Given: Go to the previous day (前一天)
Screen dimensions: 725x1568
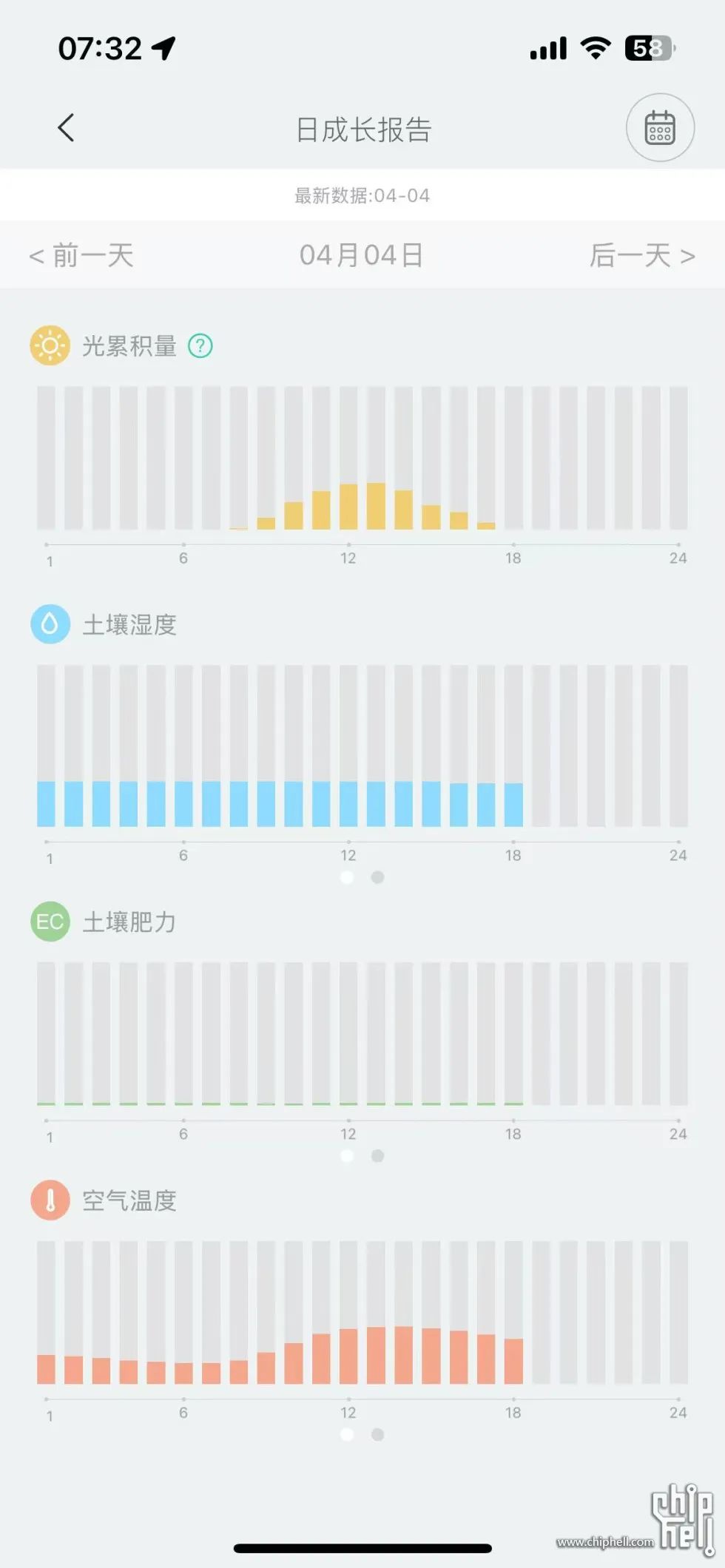Looking at the screenshot, I should coord(81,256).
